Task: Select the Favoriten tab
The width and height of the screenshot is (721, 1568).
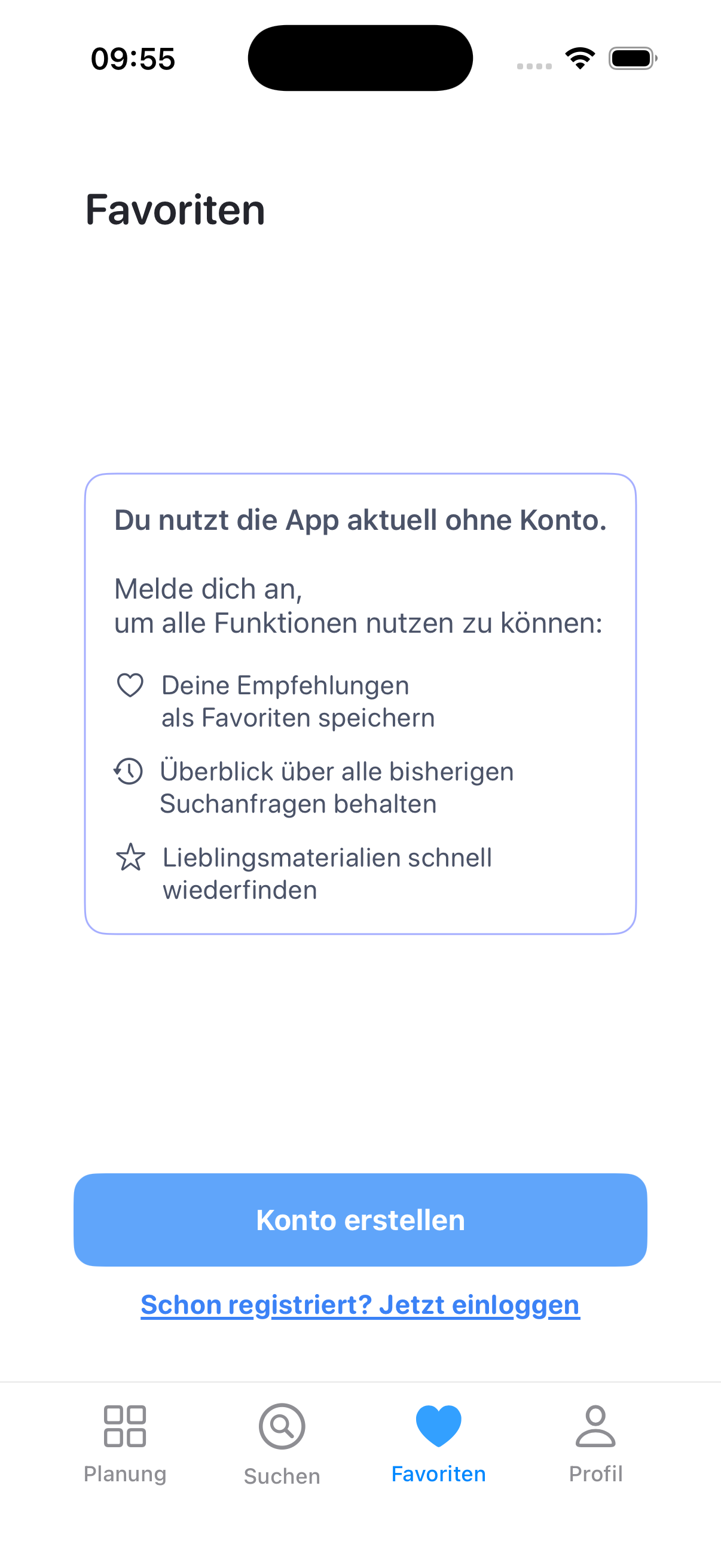Action: coord(438,1442)
